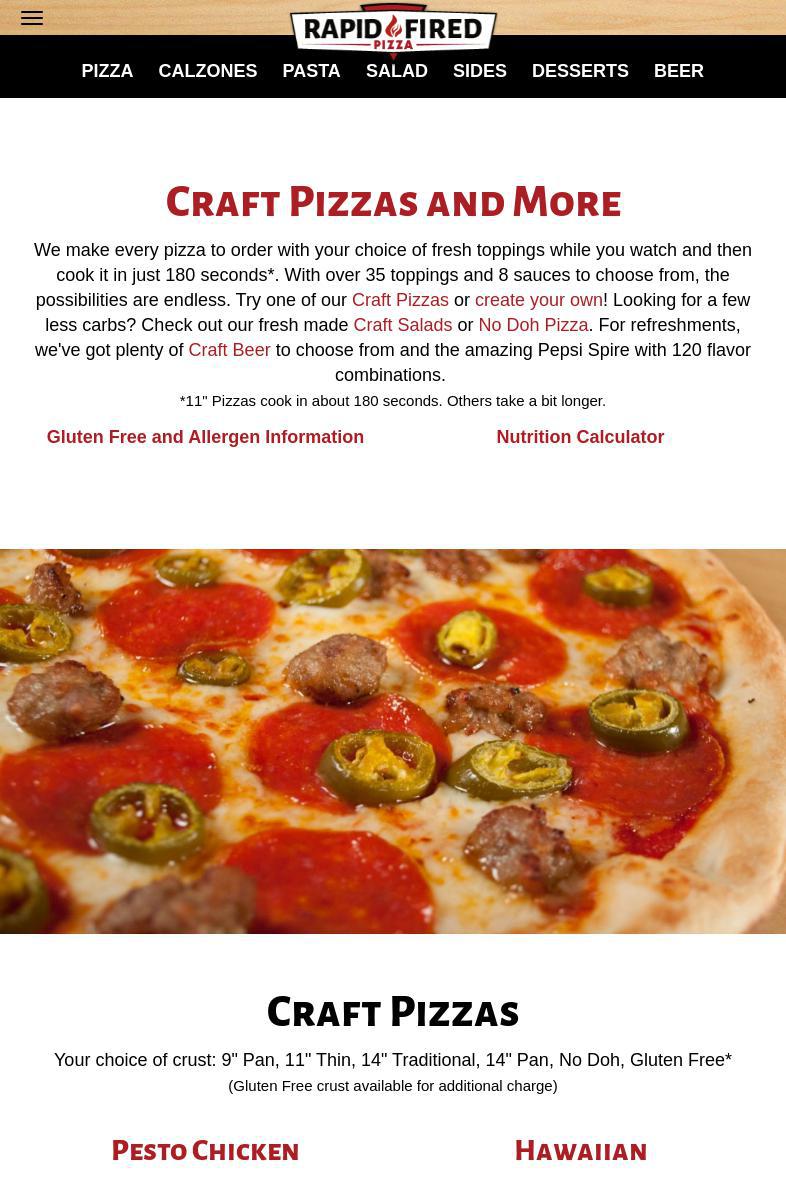The width and height of the screenshot is (786, 1184).
Task: Switch to the Pasta category
Action: pos(311,71)
